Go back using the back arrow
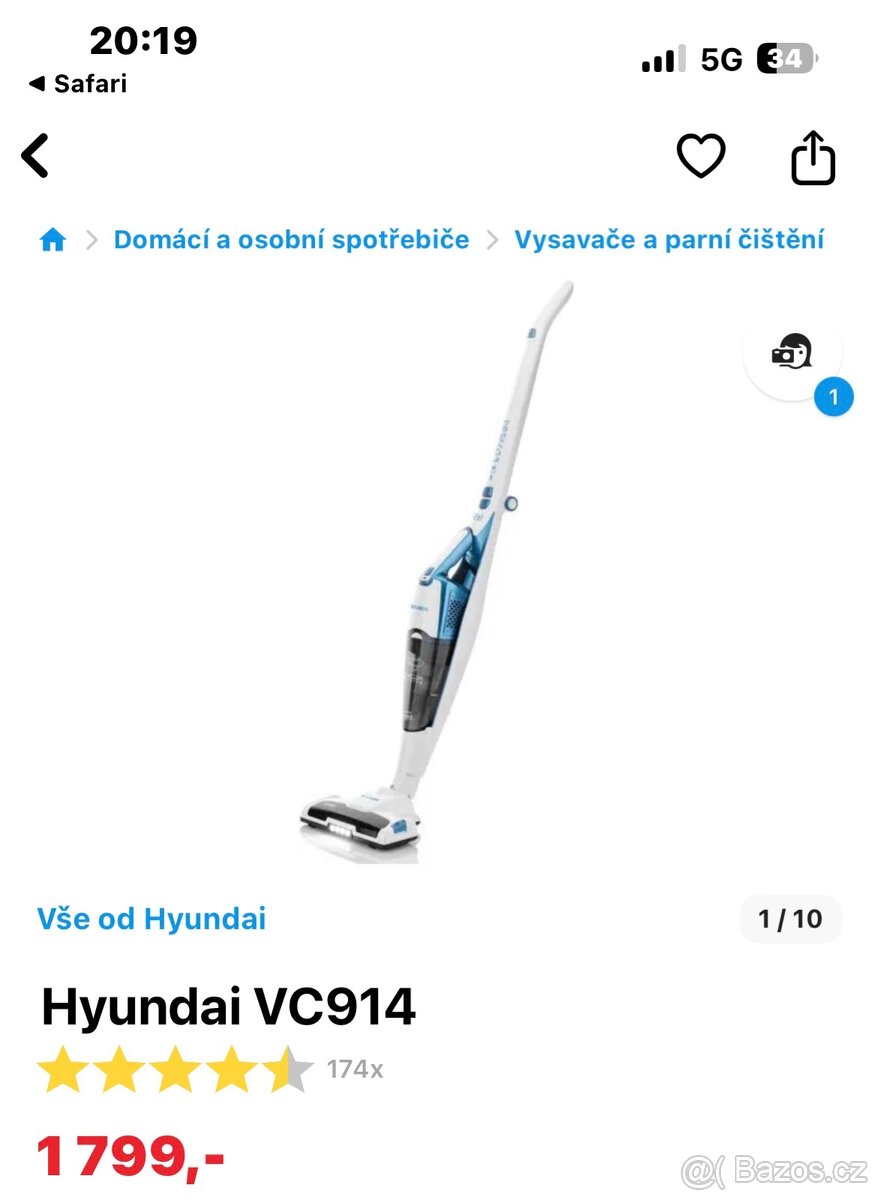This screenshot has width=878, height=1200. click(35, 156)
